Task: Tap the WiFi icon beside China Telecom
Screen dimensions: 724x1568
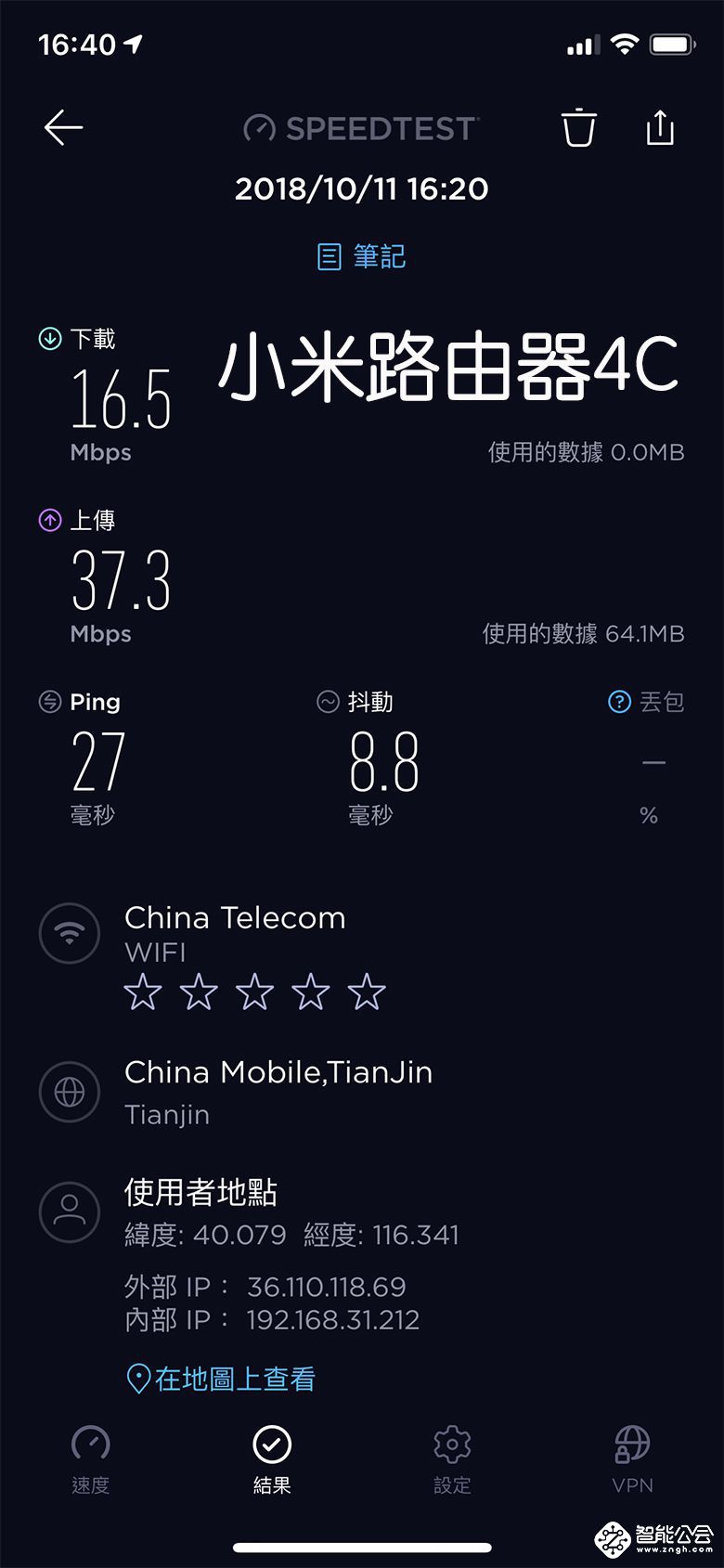Action: click(x=70, y=934)
